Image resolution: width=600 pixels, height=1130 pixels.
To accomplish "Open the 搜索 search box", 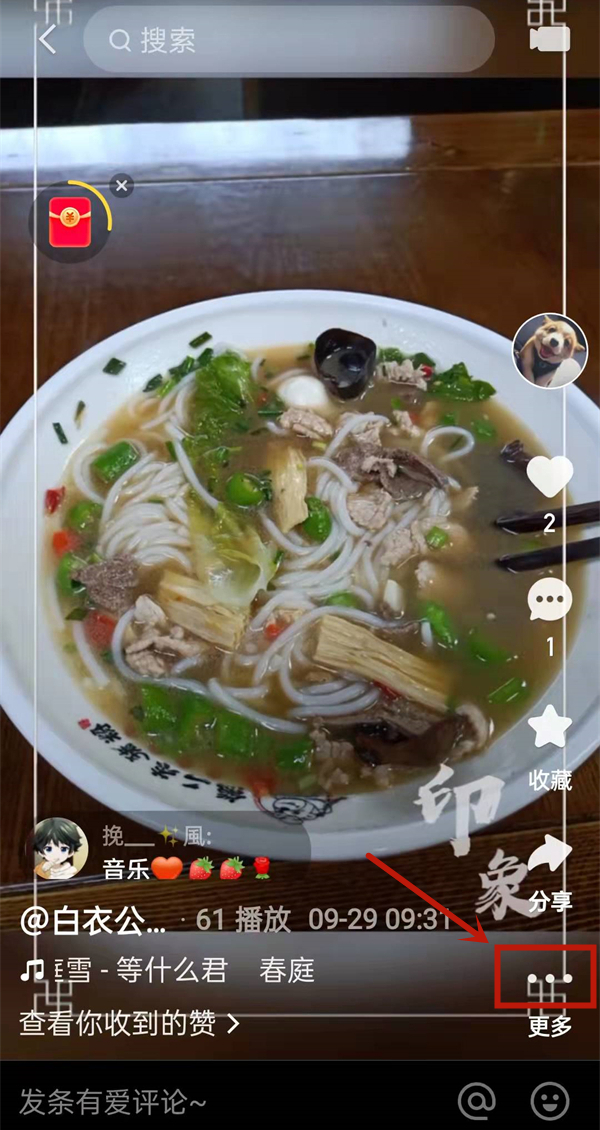I will pyautogui.click(x=288, y=40).
